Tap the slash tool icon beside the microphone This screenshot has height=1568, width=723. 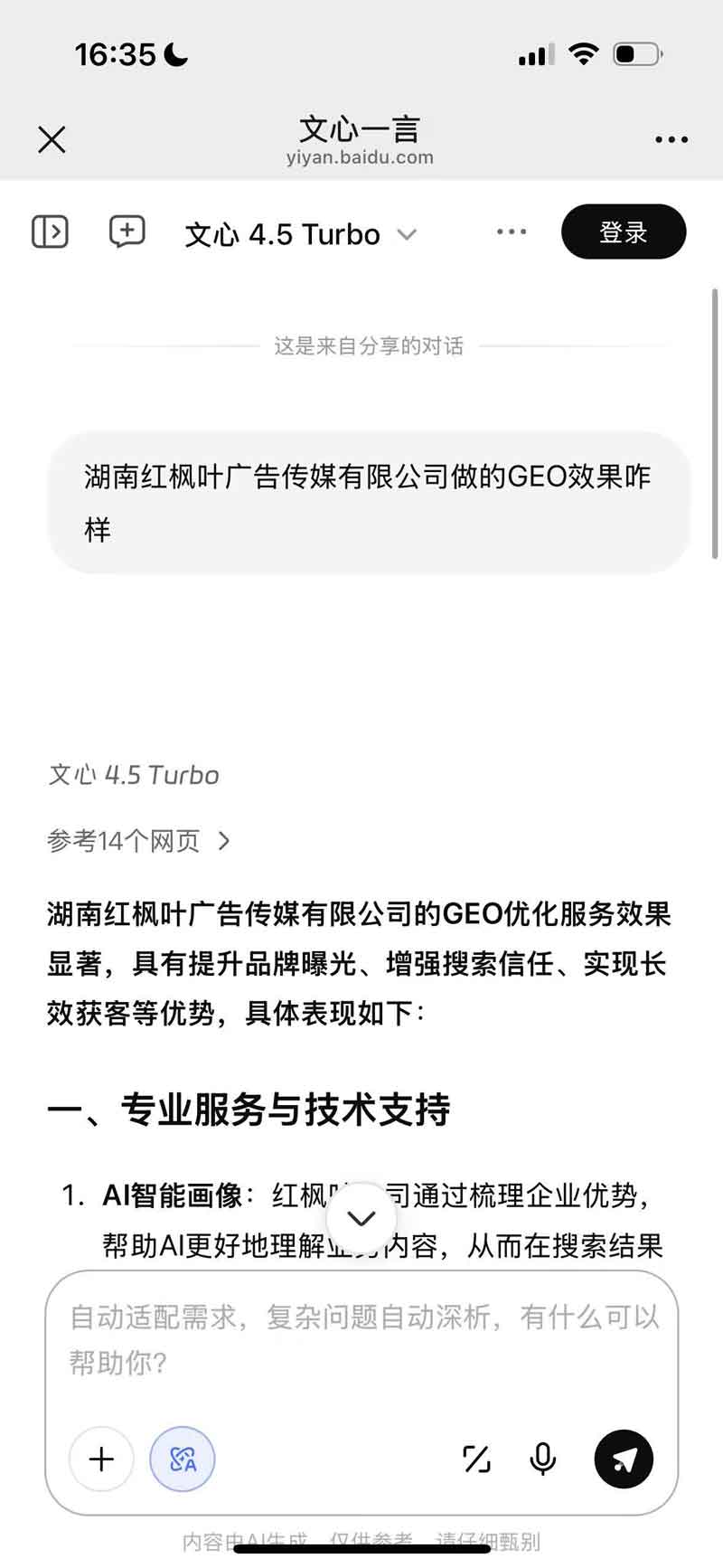(476, 1459)
